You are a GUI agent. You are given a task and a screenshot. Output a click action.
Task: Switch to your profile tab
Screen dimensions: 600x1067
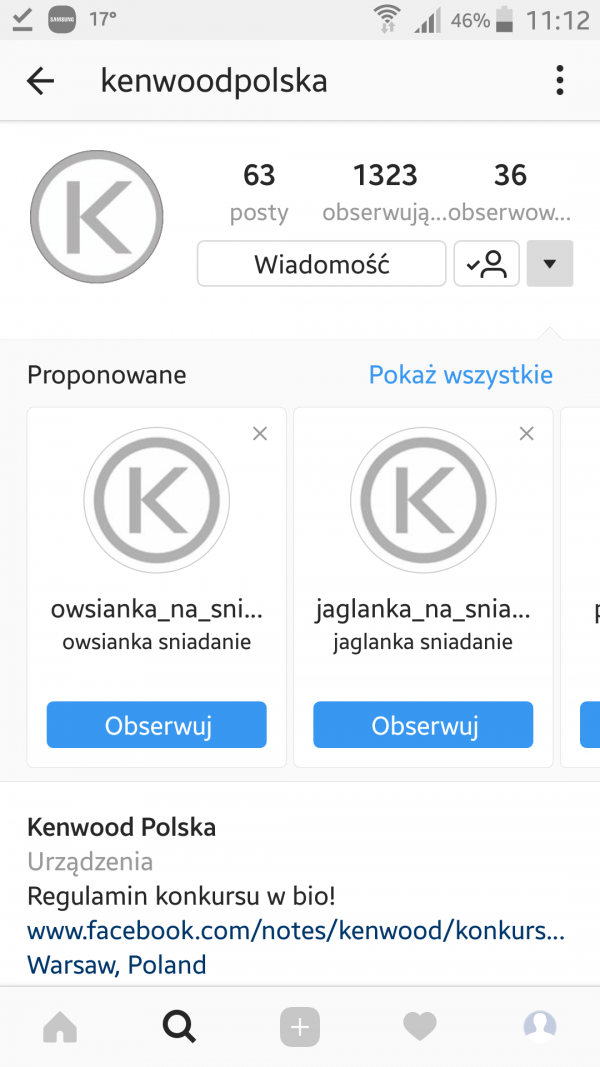(540, 1026)
